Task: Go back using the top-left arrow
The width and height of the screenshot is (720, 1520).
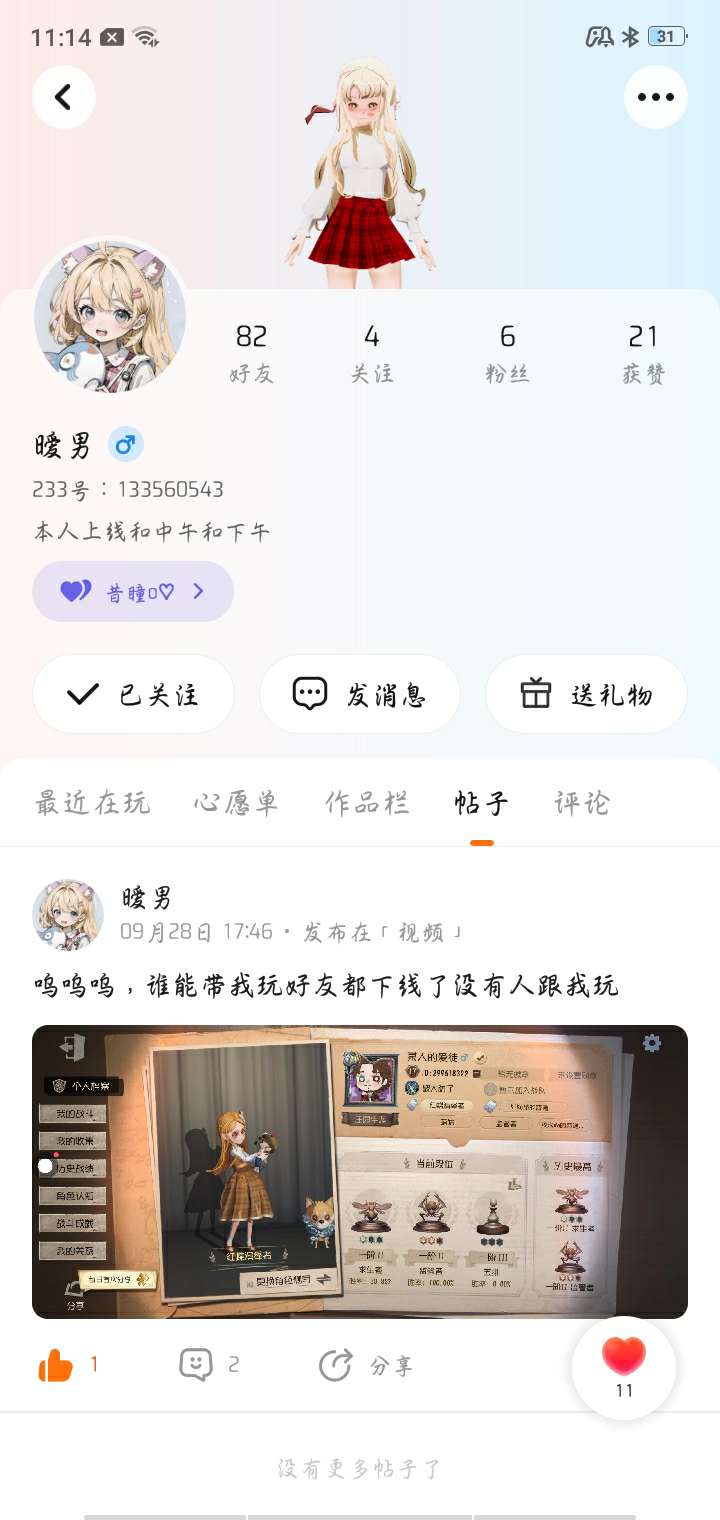Action: pos(64,97)
